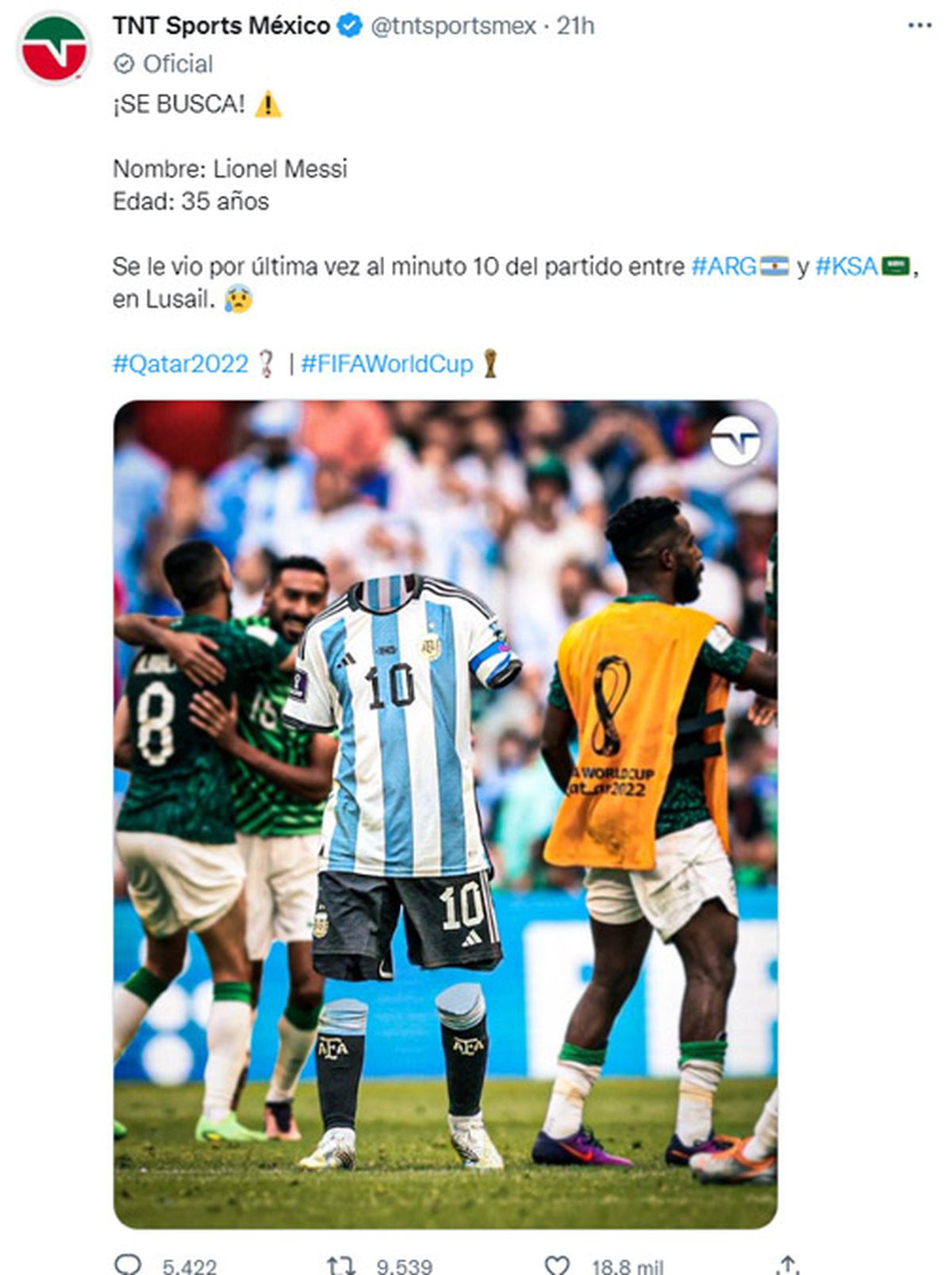
Task: Like the TNT Sports México tweet
Action: click(x=557, y=1264)
